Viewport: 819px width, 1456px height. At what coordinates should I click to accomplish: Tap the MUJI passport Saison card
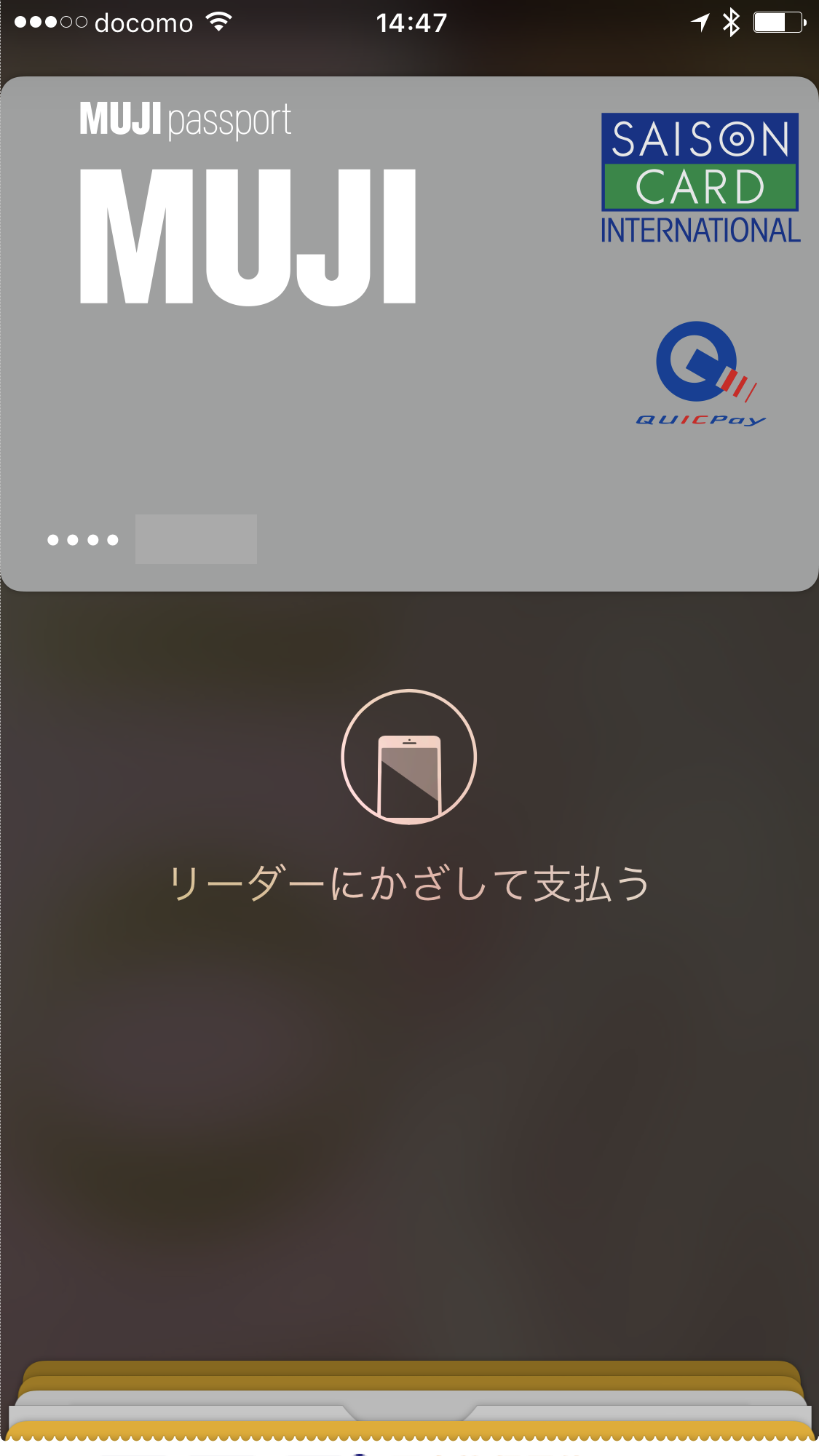[409, 333]
